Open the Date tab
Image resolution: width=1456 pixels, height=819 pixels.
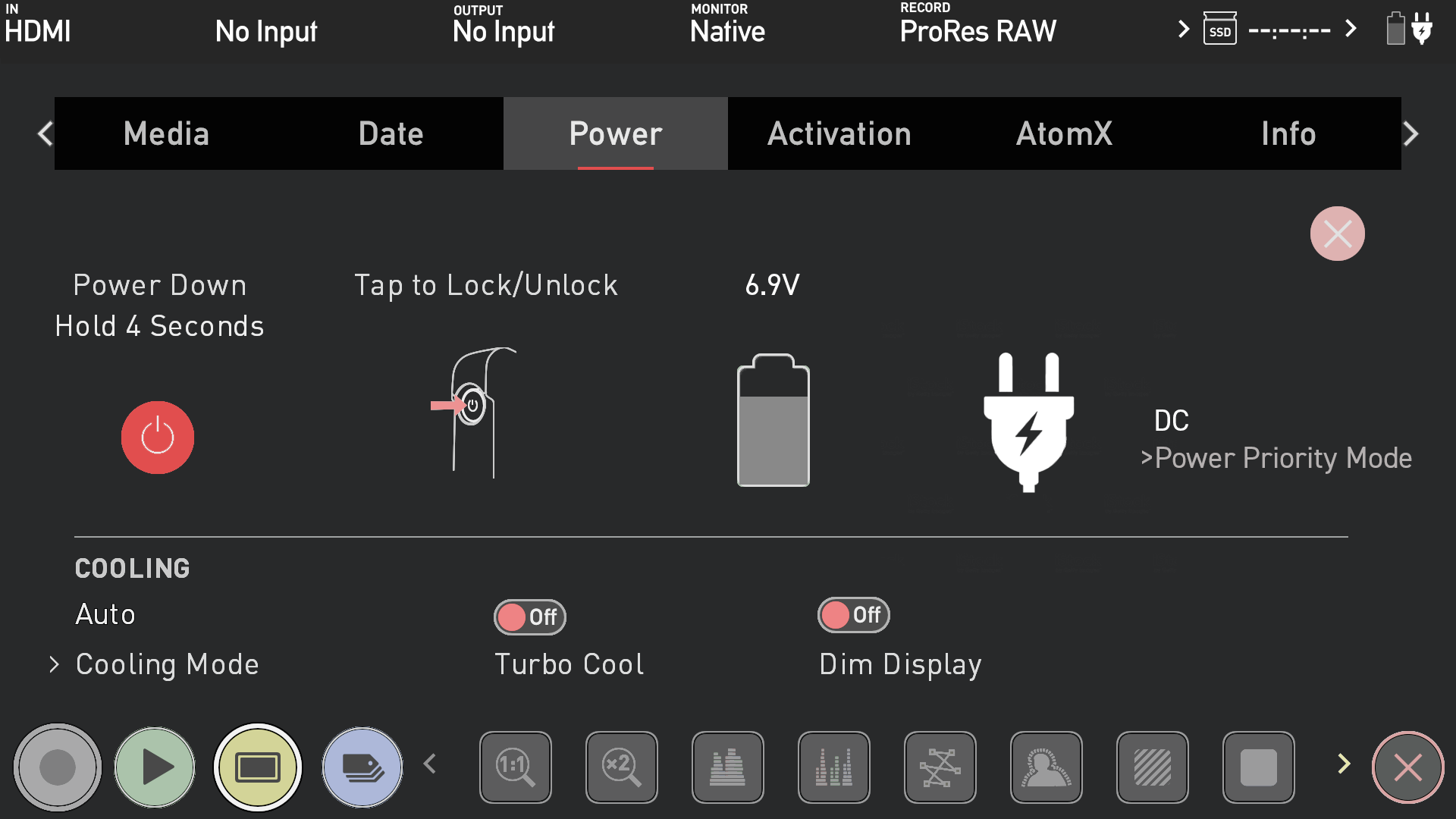[x=391, y=133]
